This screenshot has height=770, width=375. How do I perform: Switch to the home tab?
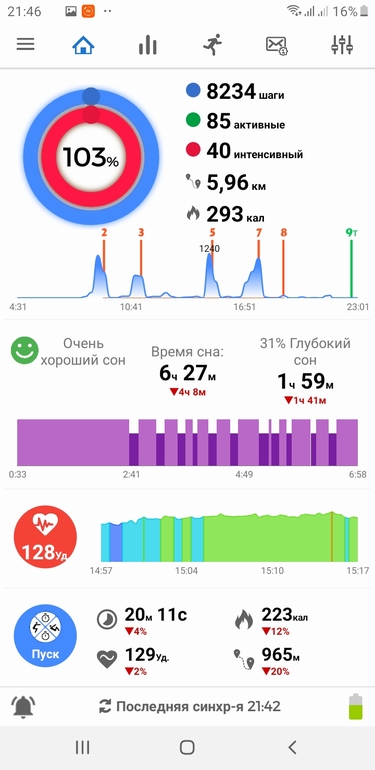pos(83,45)
